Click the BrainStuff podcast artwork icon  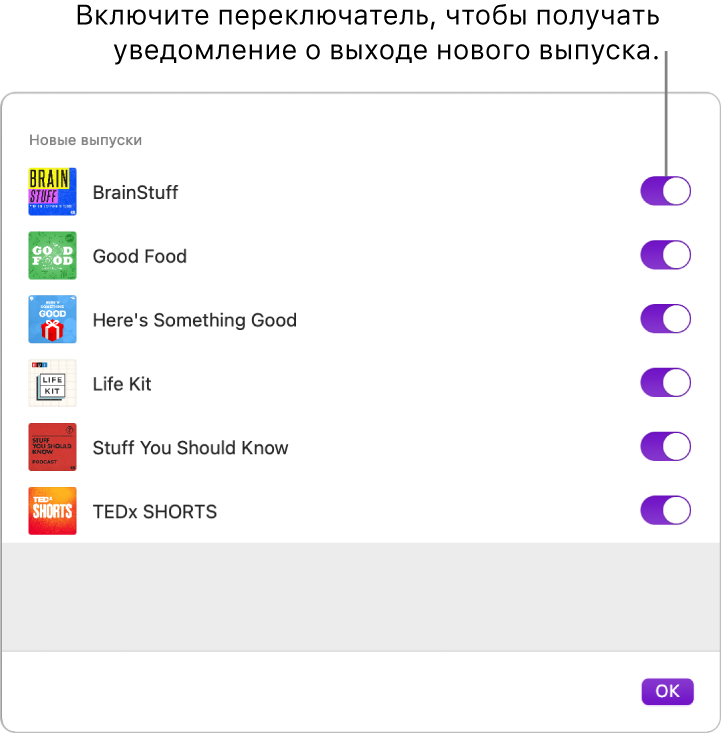(x=52, y=192)
